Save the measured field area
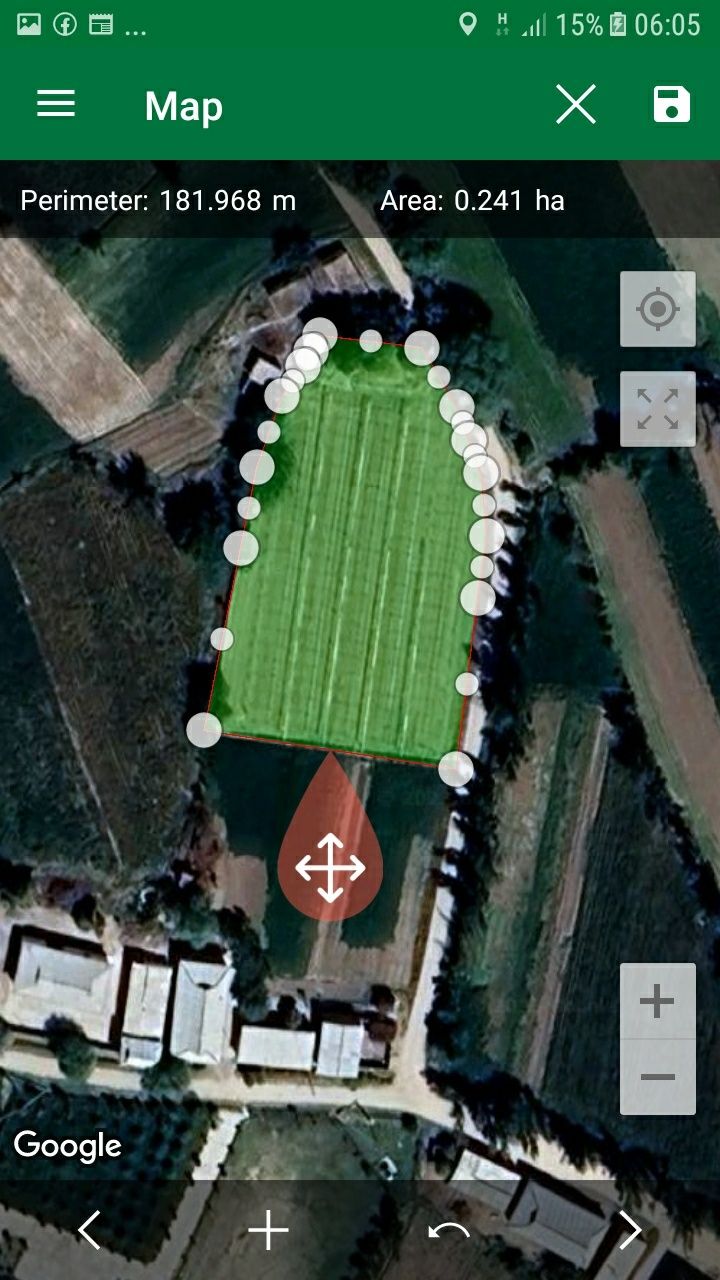Image resolution: width=720 pixels, height=1280 pixels. tap(671, 104)
